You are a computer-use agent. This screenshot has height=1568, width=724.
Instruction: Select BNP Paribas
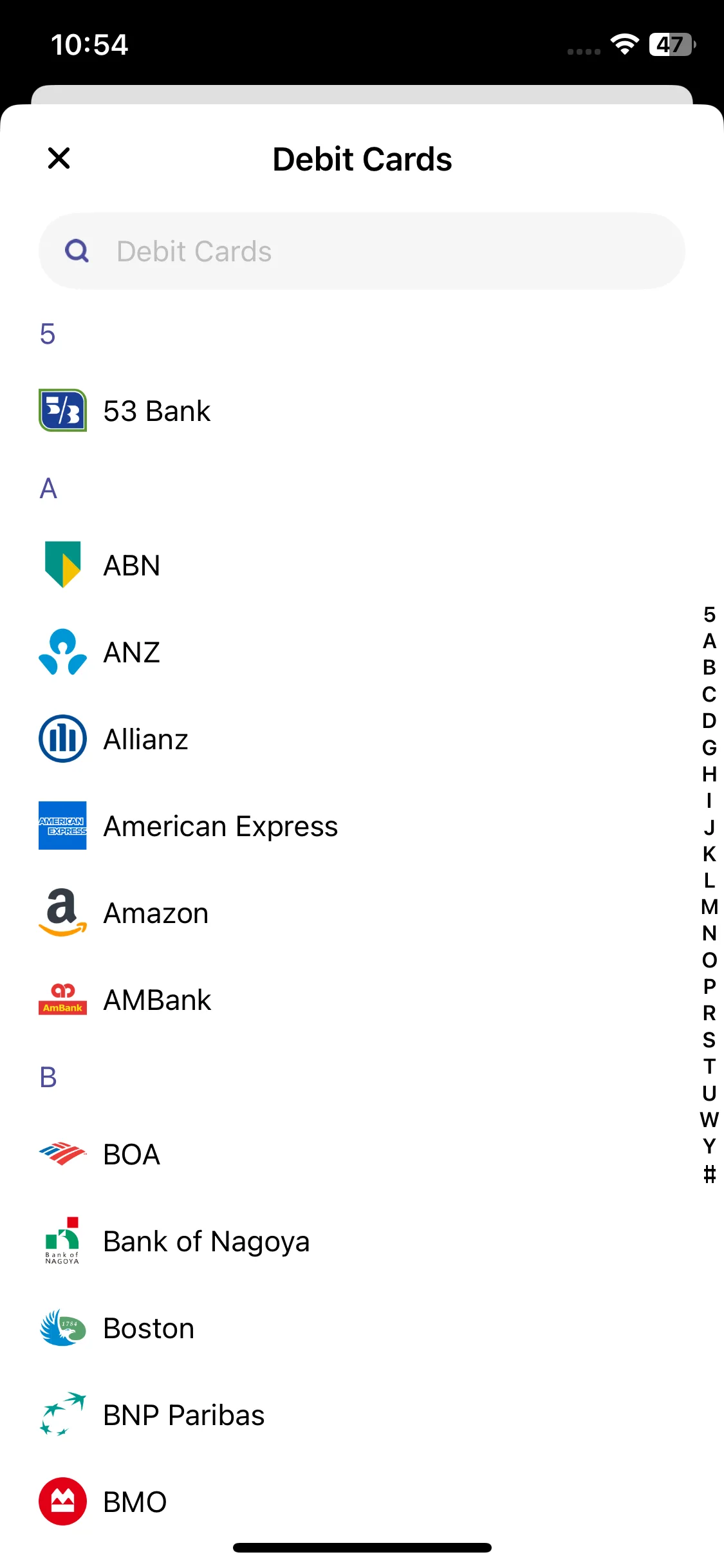183,1415
